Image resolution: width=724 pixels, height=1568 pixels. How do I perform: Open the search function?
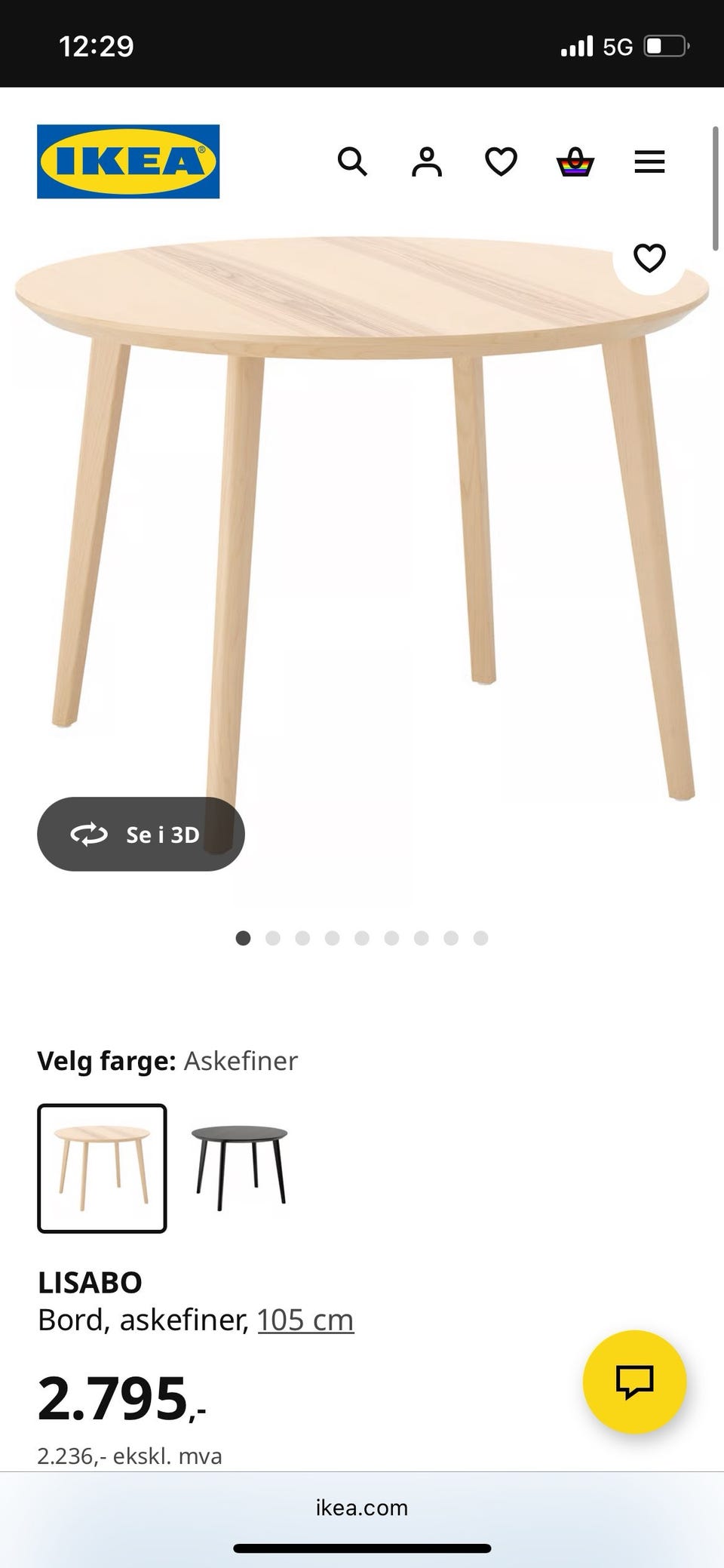(x=352, y=161)
